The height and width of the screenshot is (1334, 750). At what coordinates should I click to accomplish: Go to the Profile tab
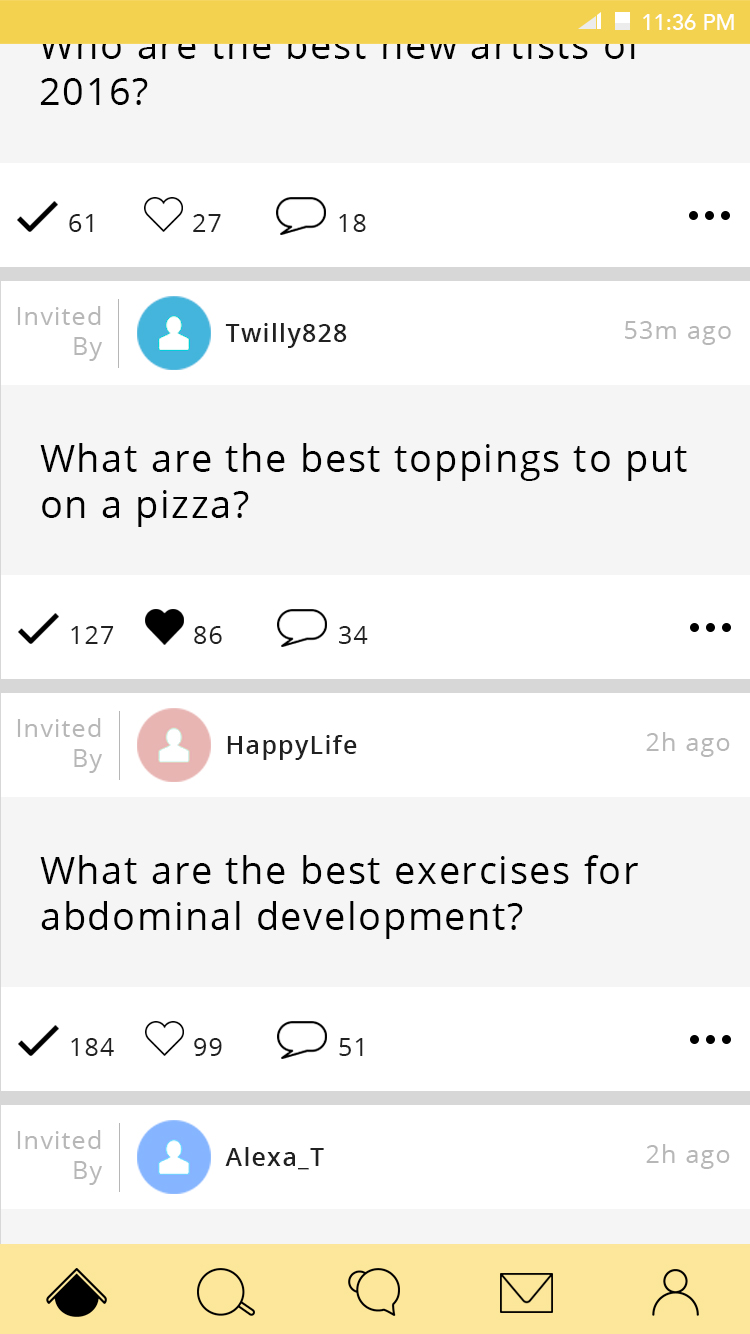click(675, 1292)
